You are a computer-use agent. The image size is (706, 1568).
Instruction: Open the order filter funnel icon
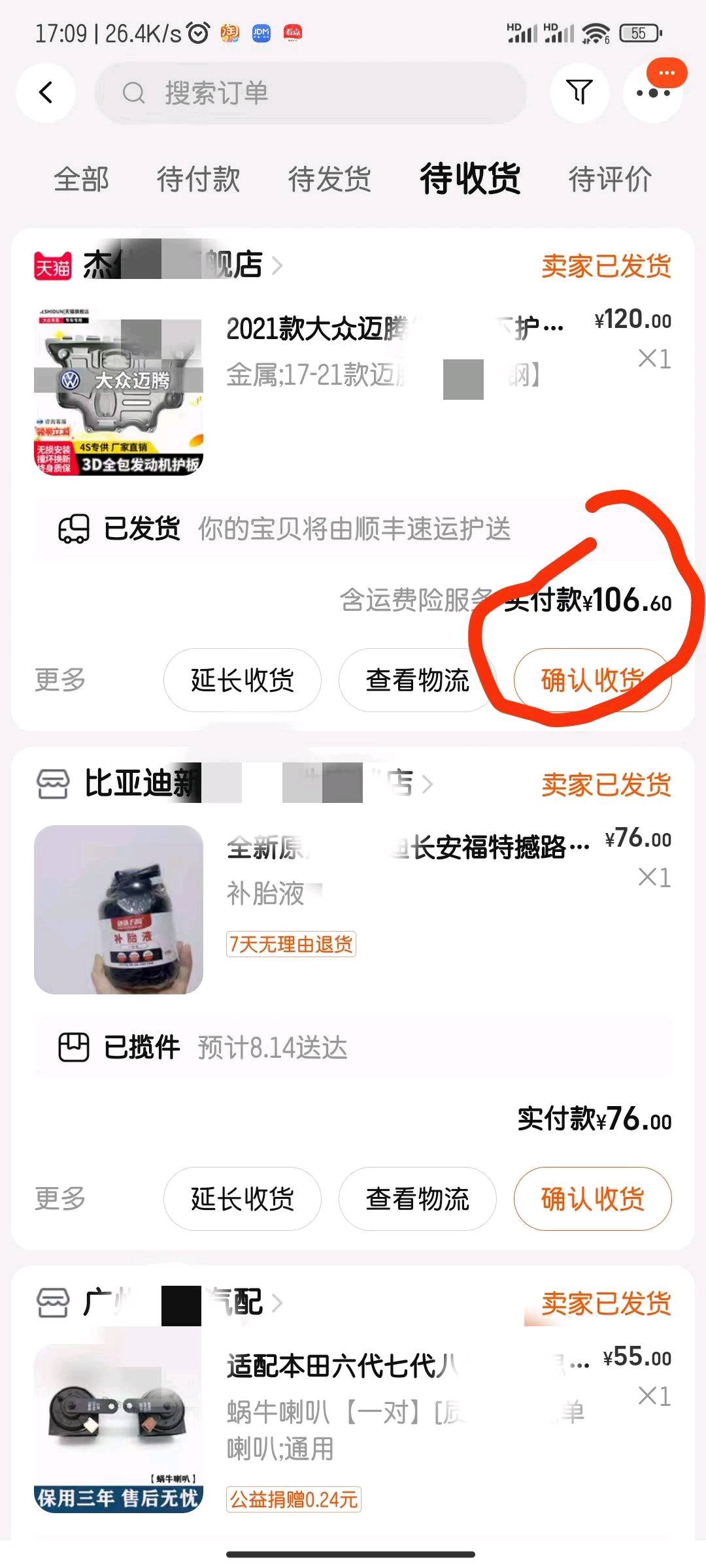pyautogui.click(x=579, y=93)
